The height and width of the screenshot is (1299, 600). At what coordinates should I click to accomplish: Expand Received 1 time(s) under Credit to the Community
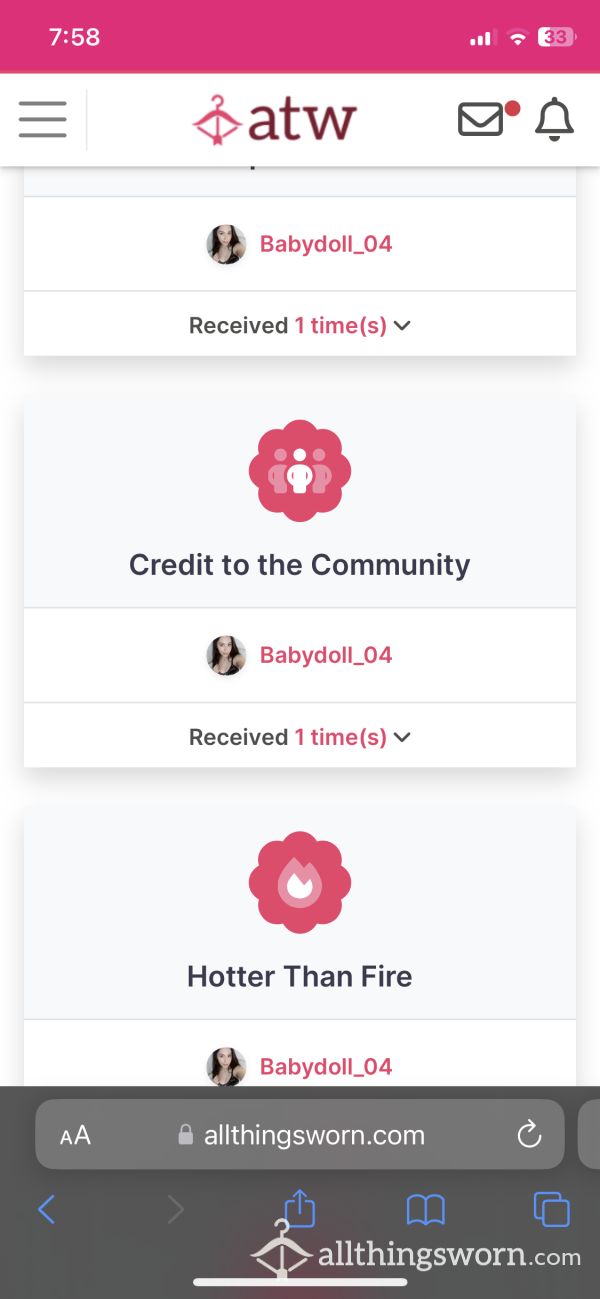(x=300, y=737)
